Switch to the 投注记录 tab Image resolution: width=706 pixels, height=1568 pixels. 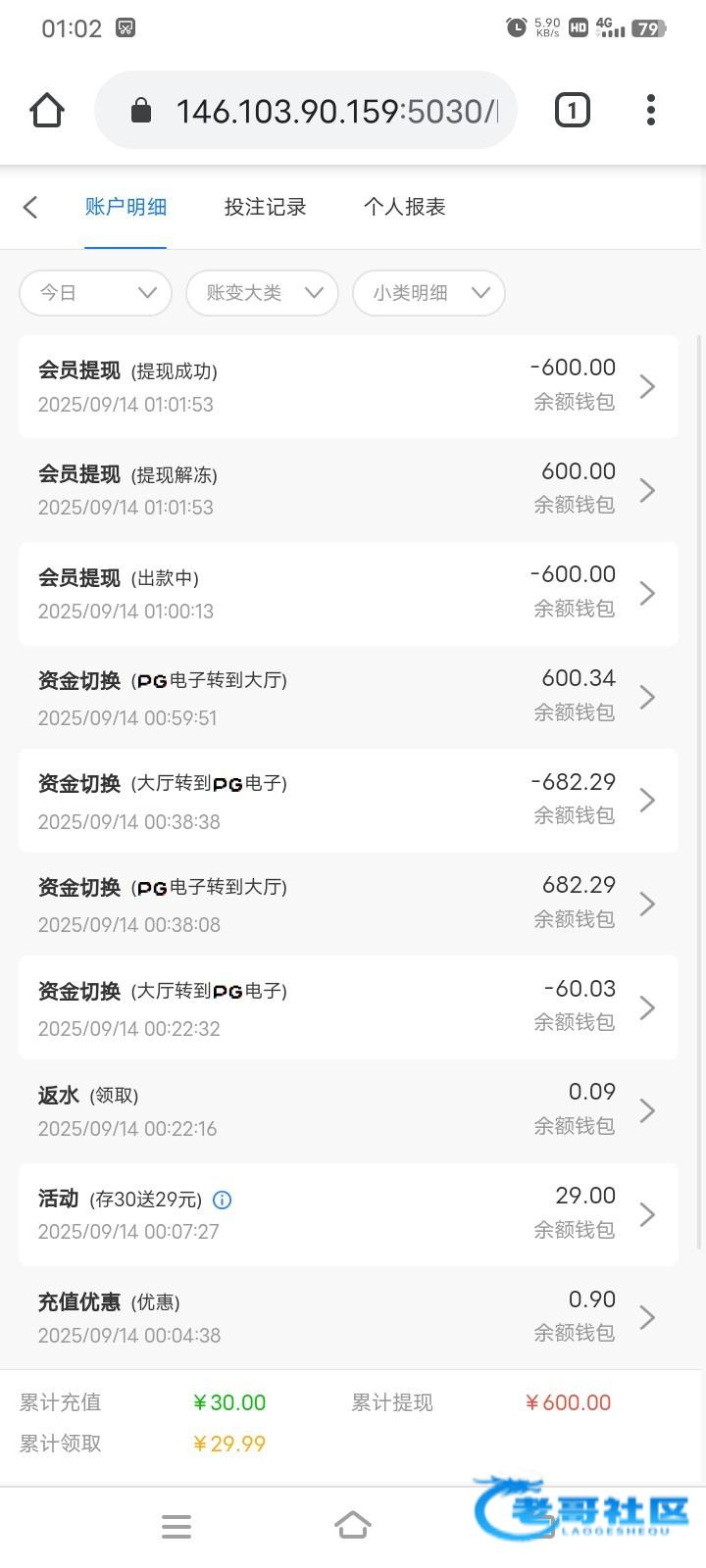point(266,207)
